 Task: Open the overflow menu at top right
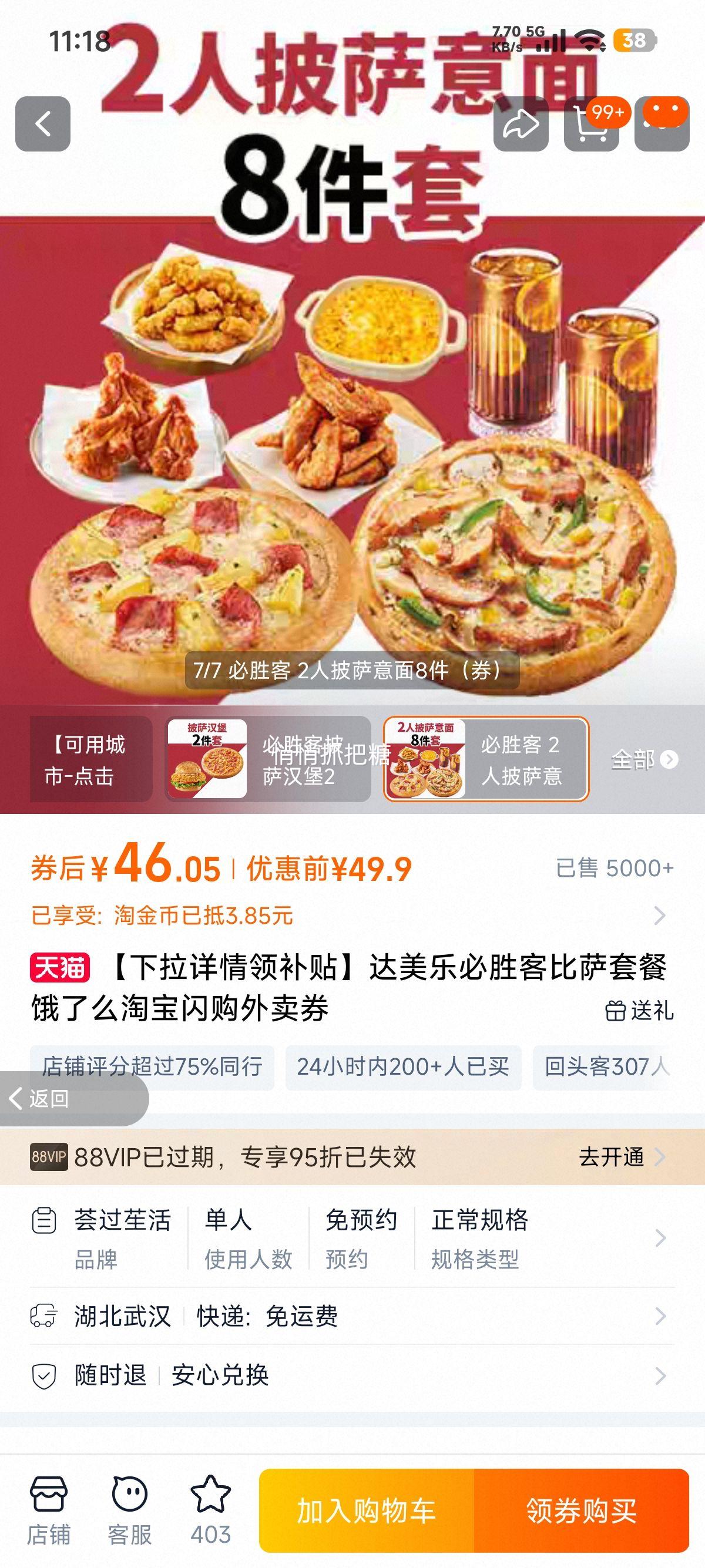662,124
